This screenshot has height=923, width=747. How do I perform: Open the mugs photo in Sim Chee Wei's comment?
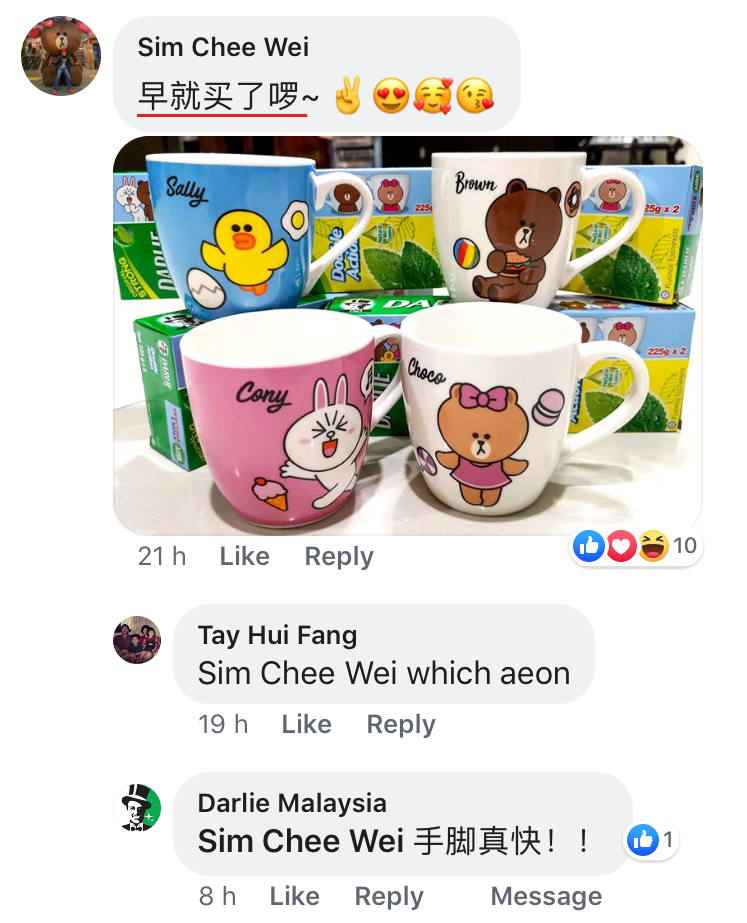click(x=407, y=335)
